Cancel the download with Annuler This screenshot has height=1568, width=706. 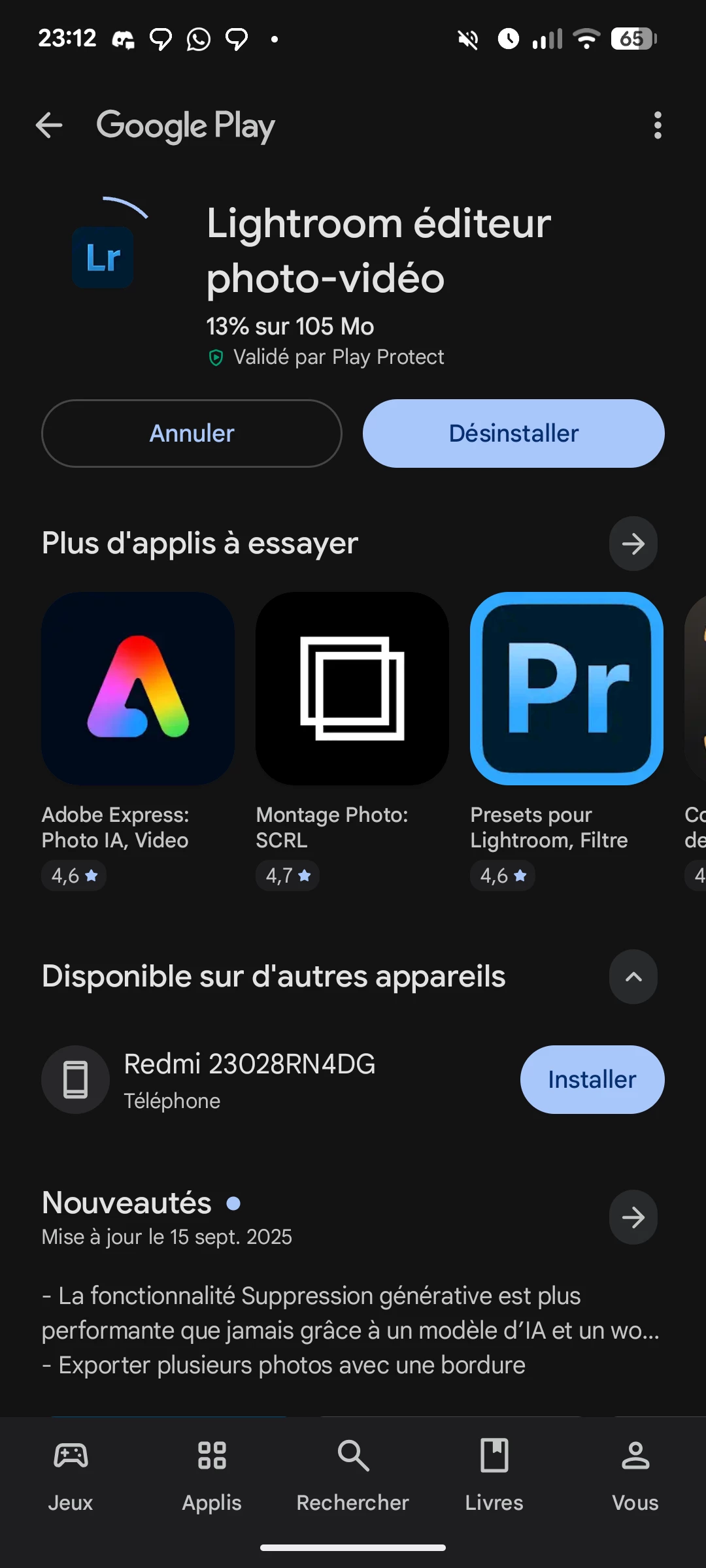point(192,433)
